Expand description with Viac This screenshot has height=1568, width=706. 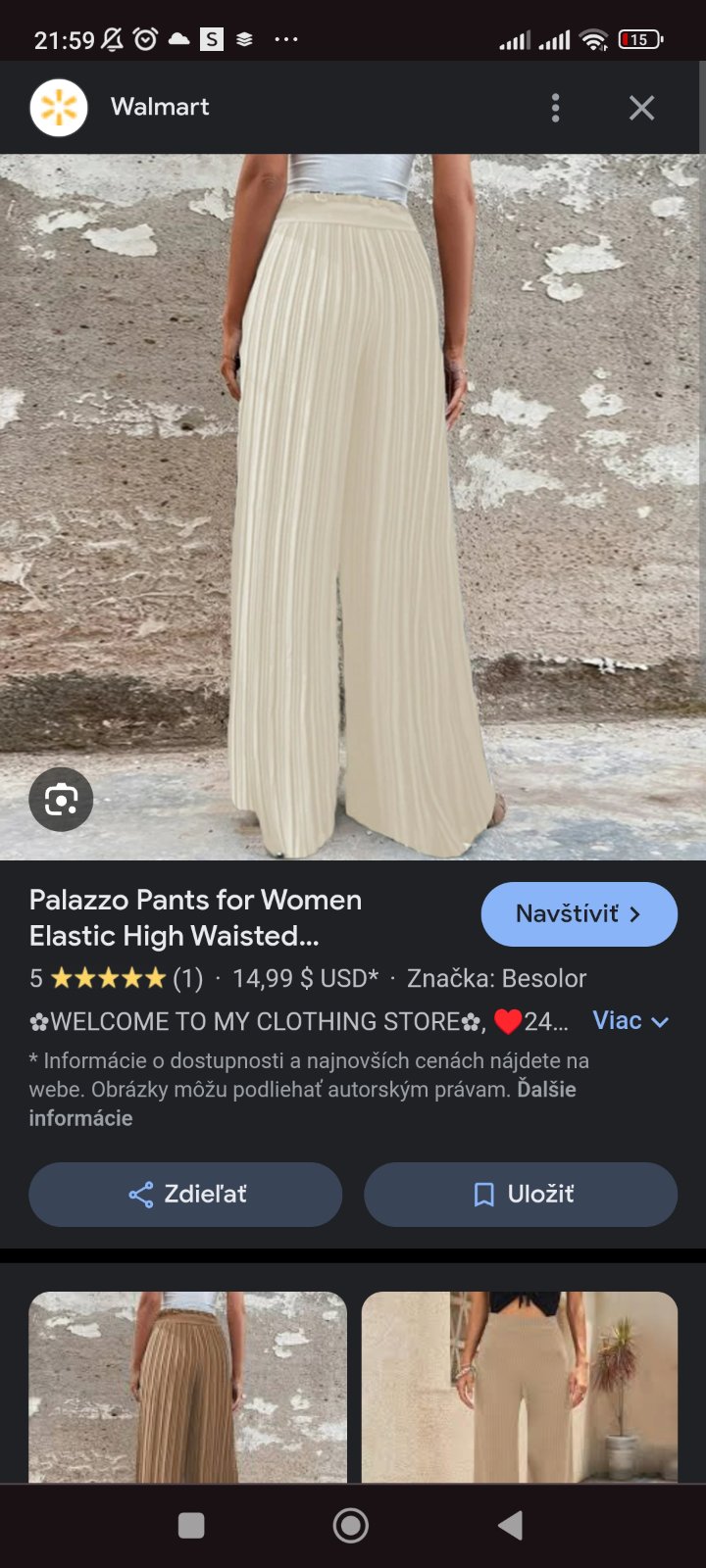(630, 1021)
